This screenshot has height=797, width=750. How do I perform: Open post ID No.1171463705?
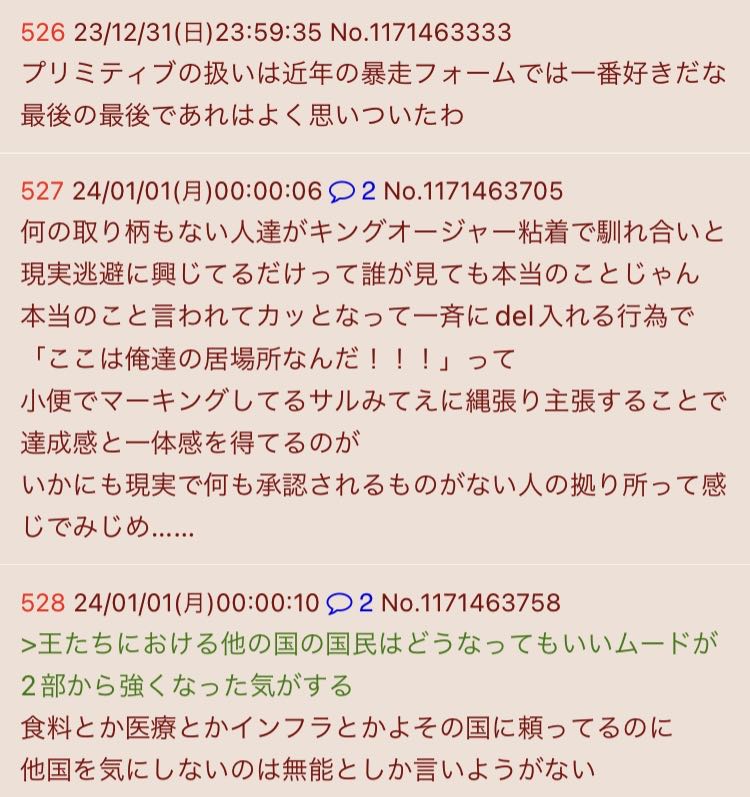coord(473,190)
